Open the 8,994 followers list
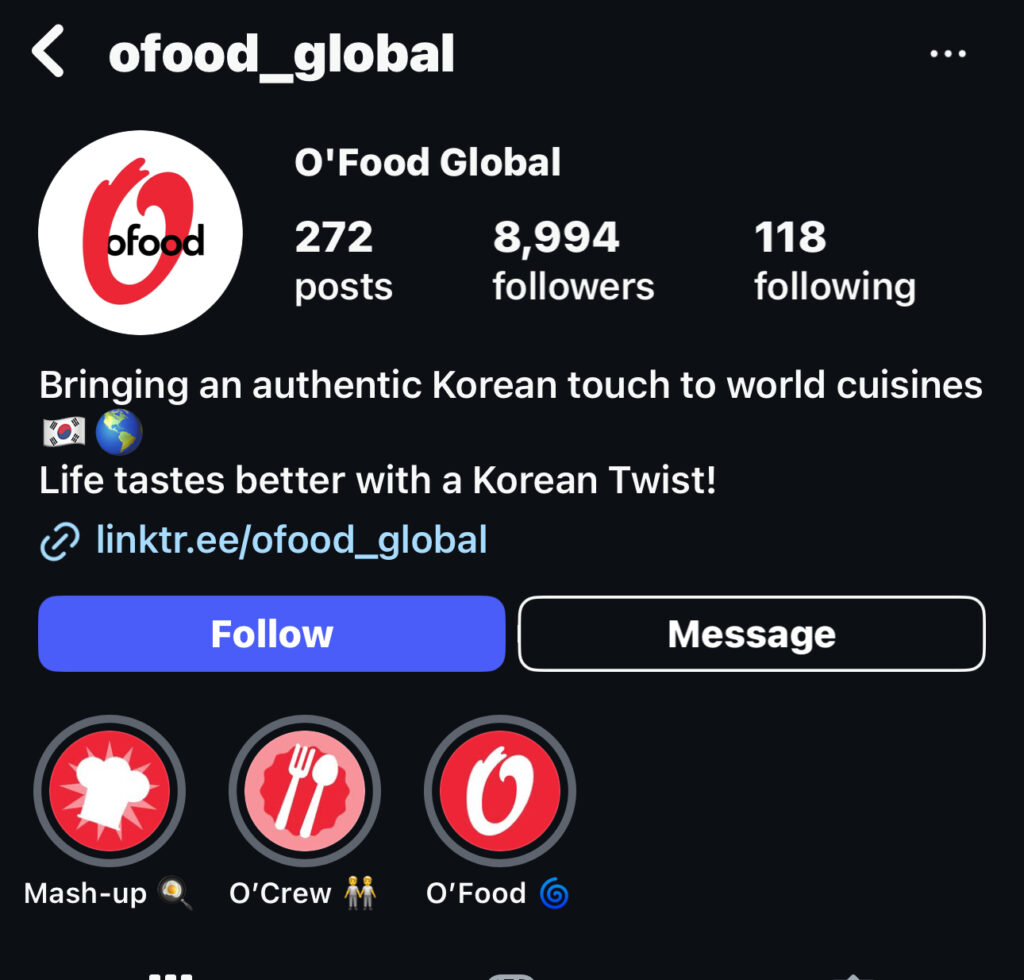This screenshot has height=980, width=1024. click(573, 261)
